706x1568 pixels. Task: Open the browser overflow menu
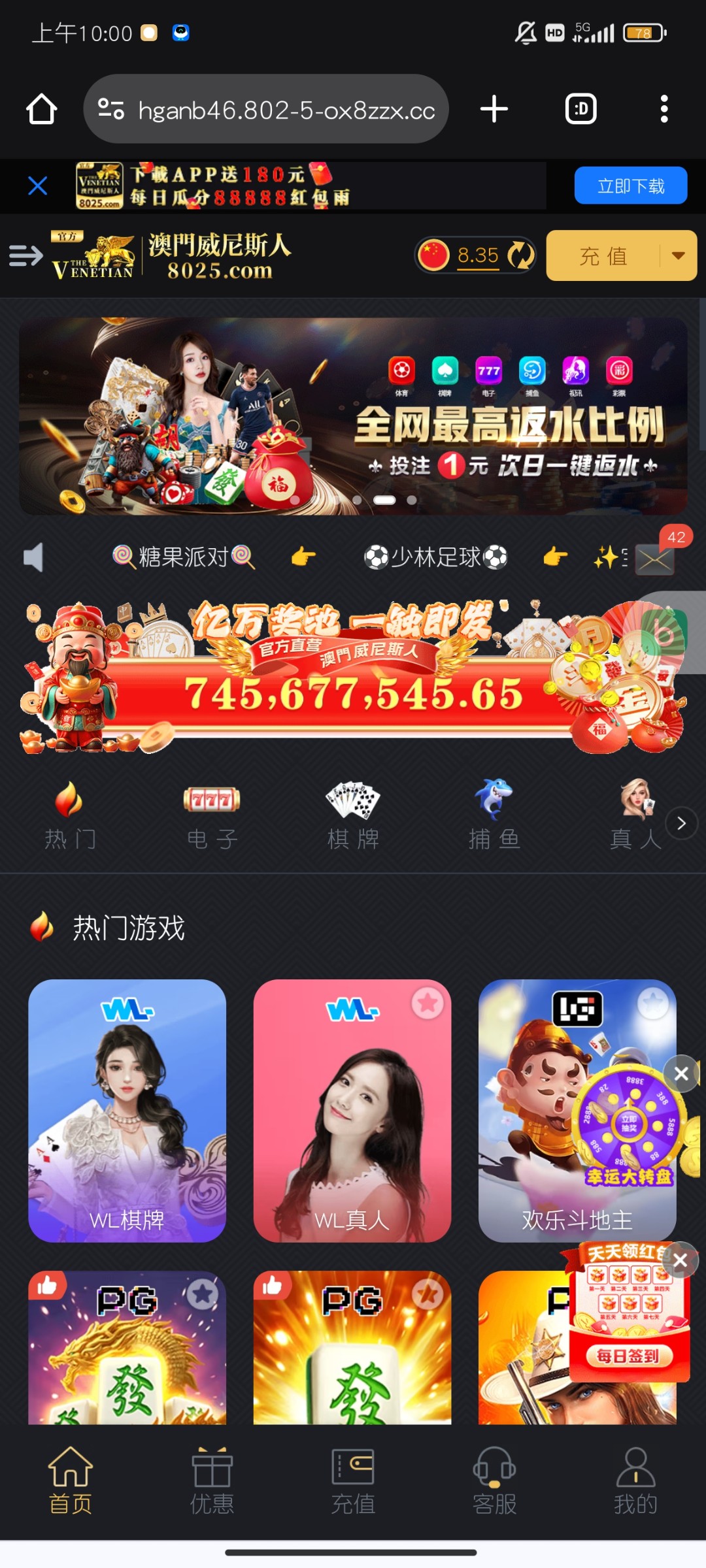(x=664, y=109)
